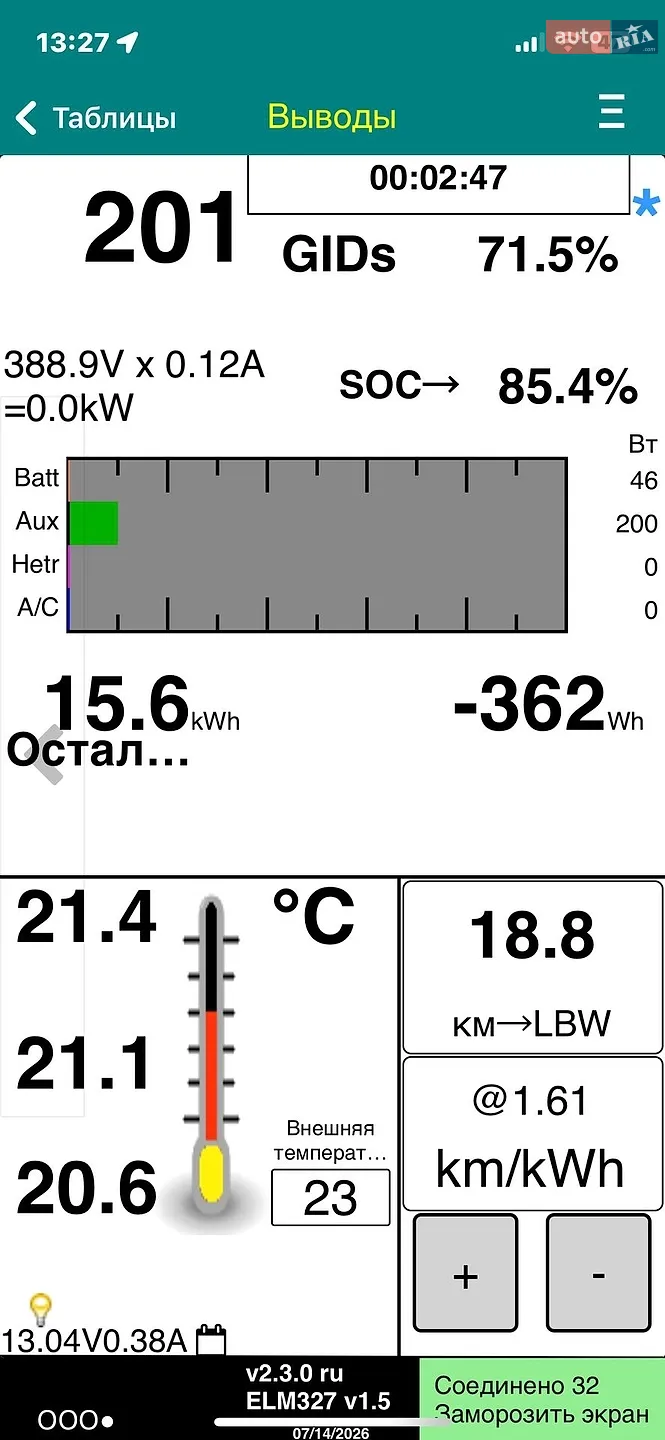This screenshot has height=1440, width=665.
Task: Open the hamburger menu
Action: 611,112
